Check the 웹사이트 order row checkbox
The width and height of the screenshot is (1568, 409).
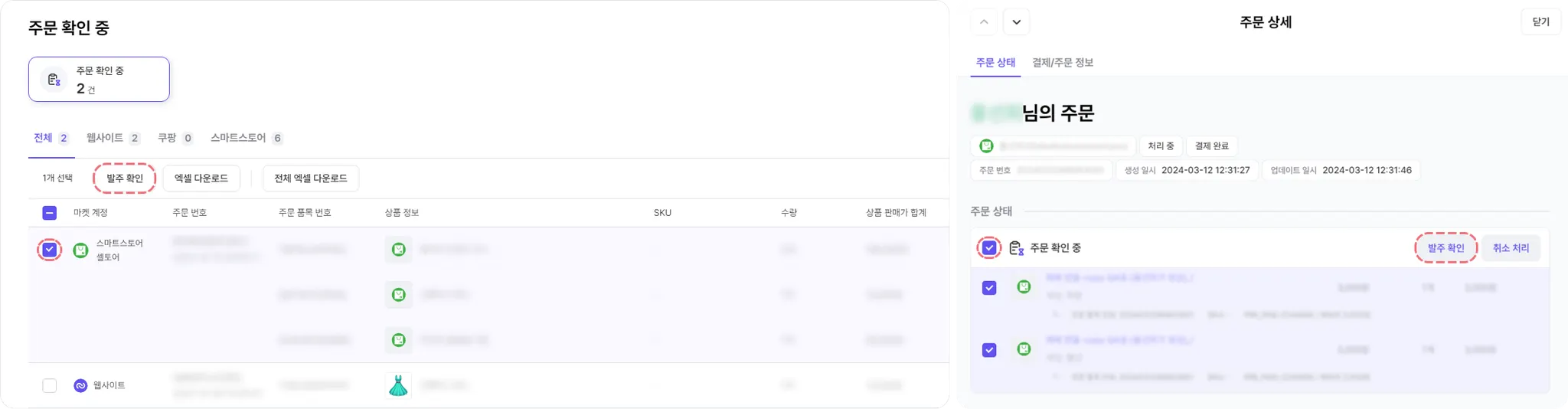click(x=50, y=385)
